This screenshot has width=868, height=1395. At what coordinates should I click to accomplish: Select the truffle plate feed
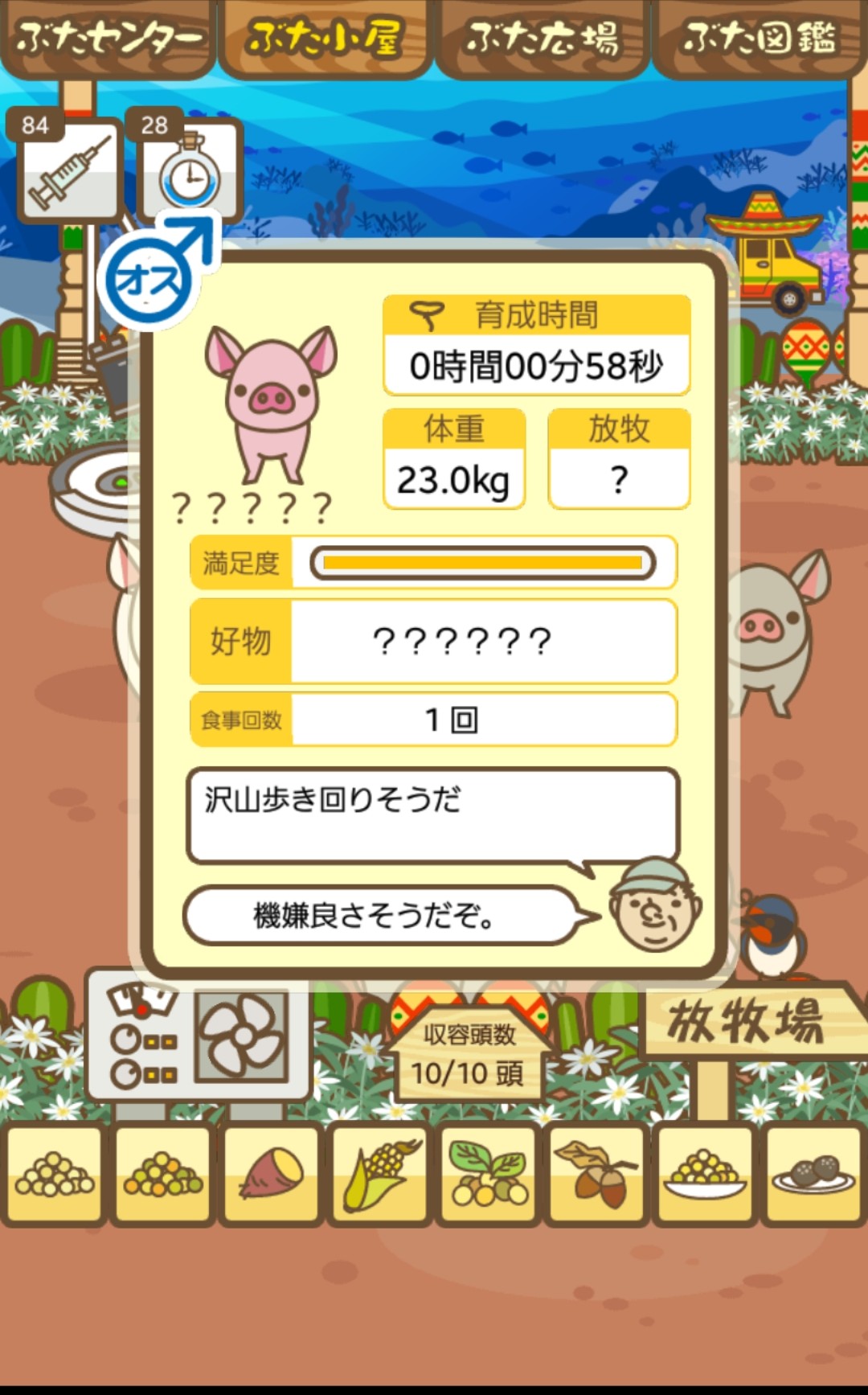click(x=813, y=1175)
